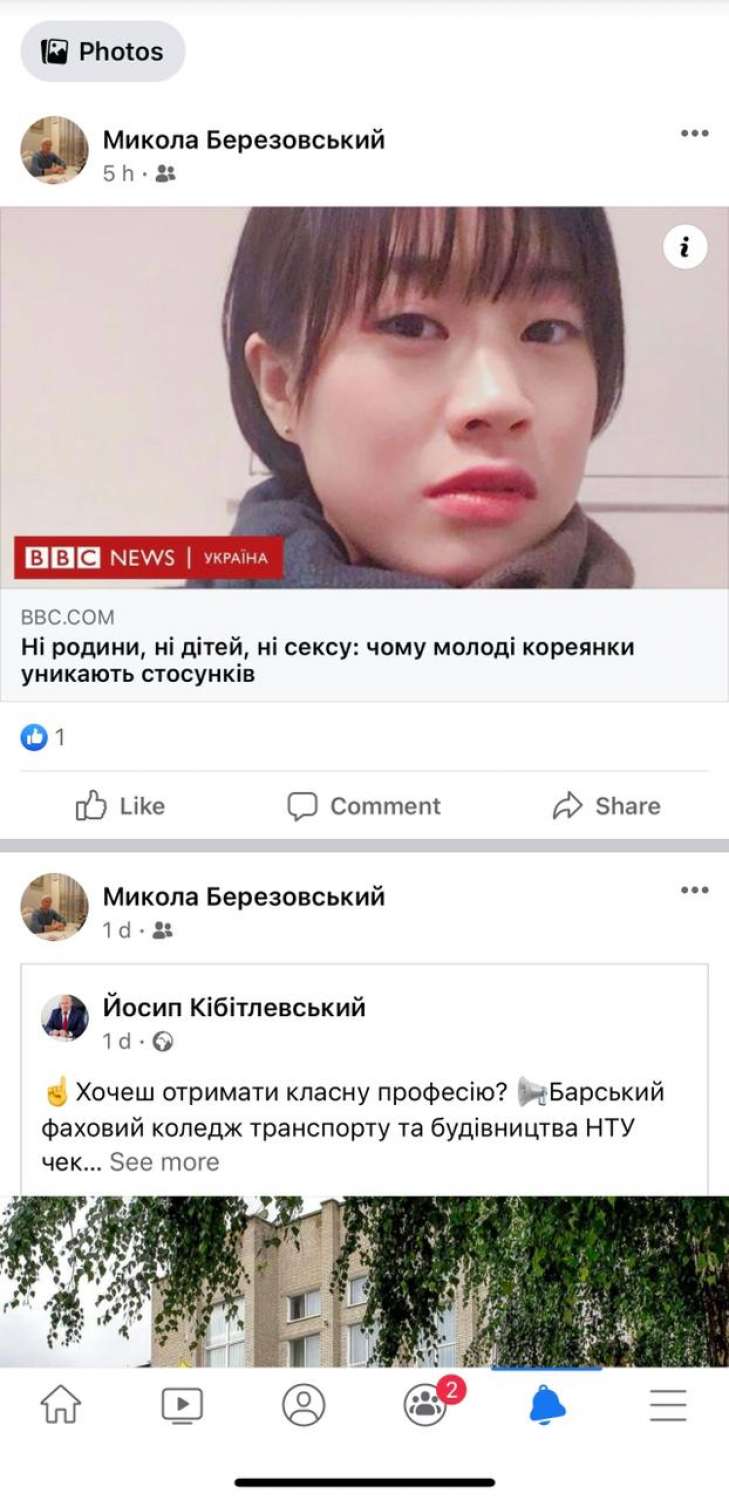Show link info via the i icon
Screen dimensions: 729x1500
click(685, 247)
